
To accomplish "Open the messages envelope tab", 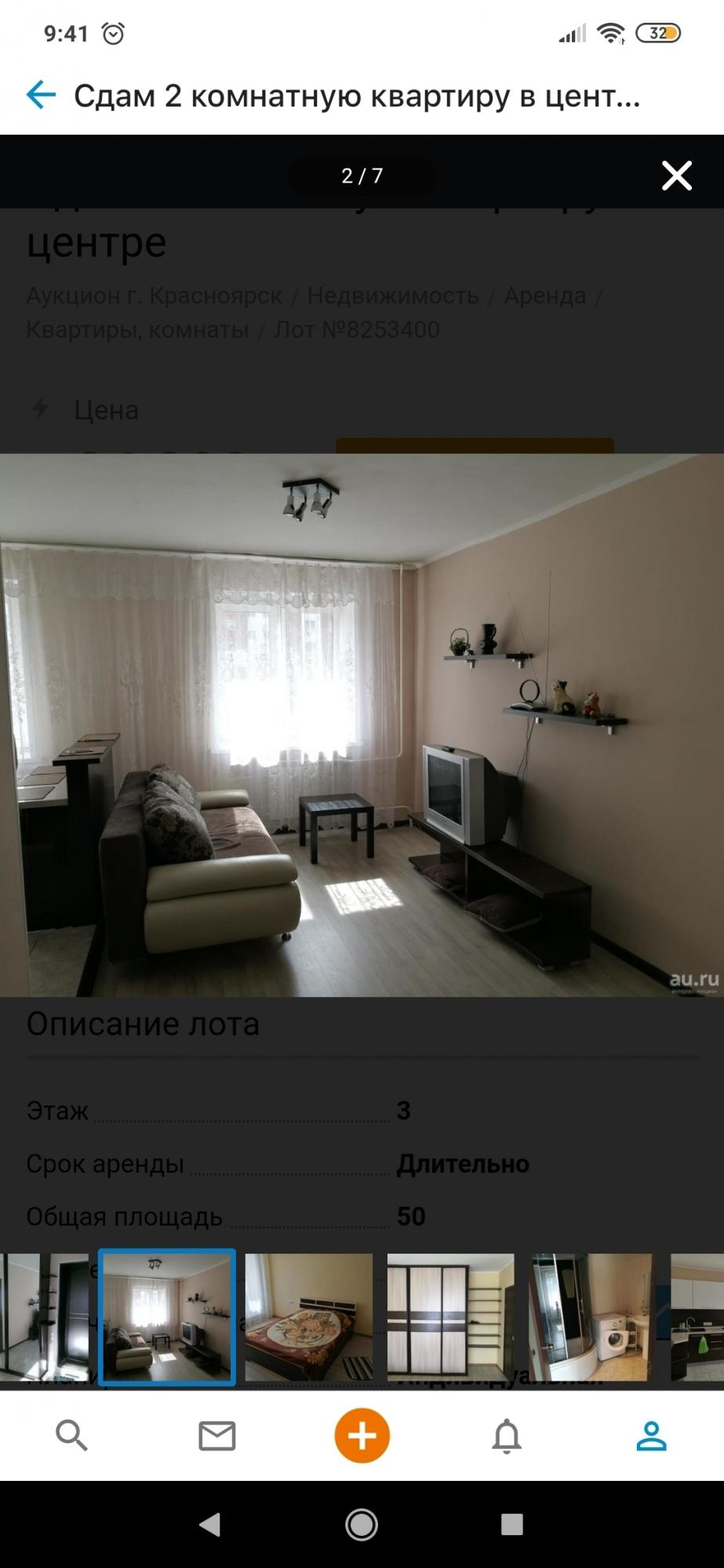I will click(217, 1436).
